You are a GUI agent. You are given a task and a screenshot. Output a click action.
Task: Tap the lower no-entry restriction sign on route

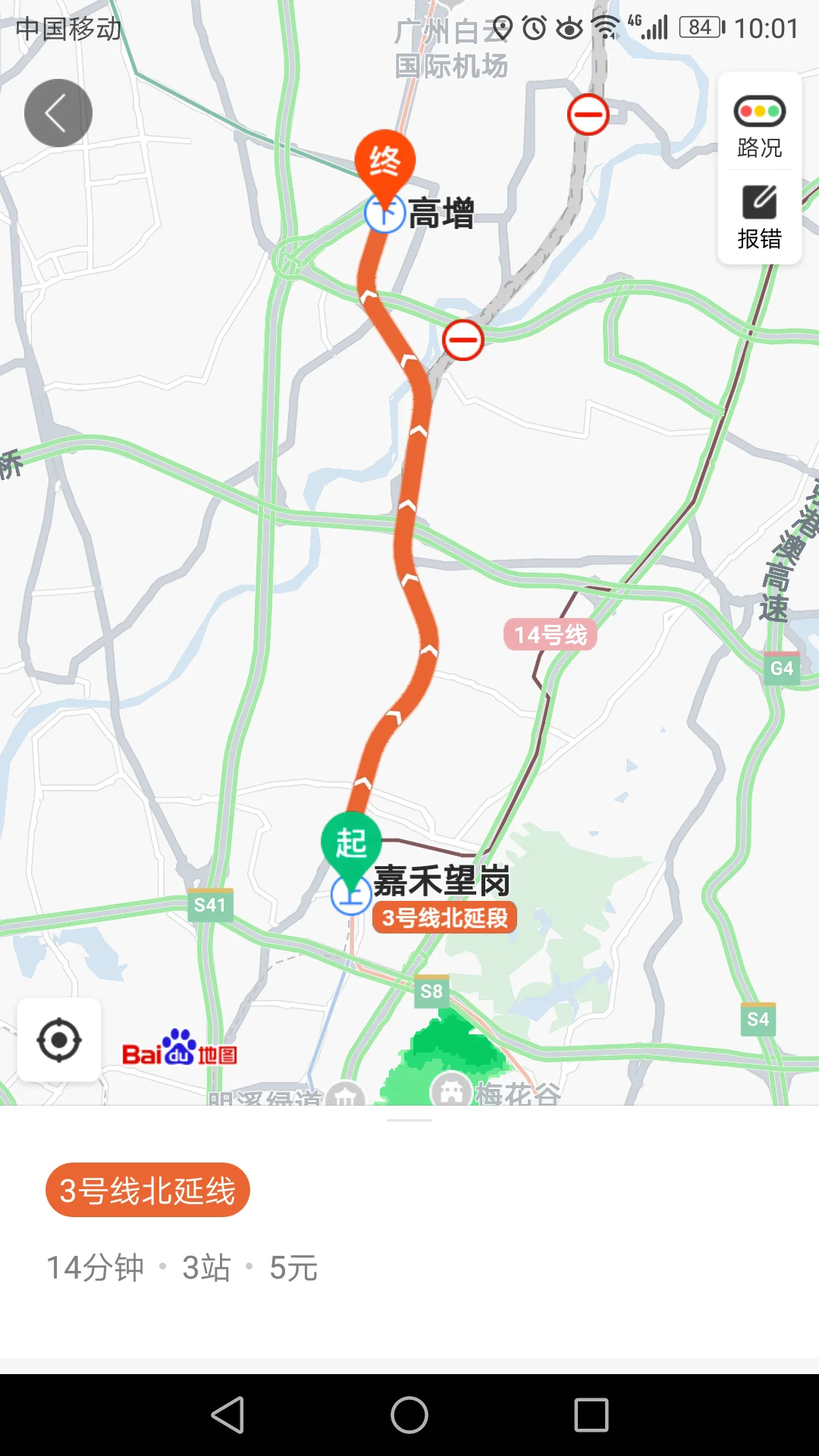462,340
